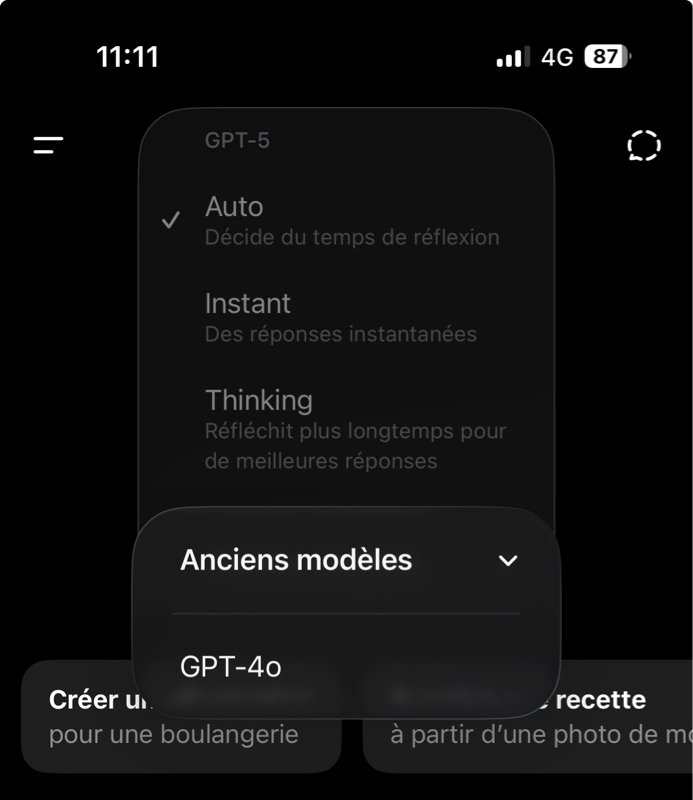Open the sidebar menu button
Viewport: 693px width, 800px height.
tap(48, 145)
